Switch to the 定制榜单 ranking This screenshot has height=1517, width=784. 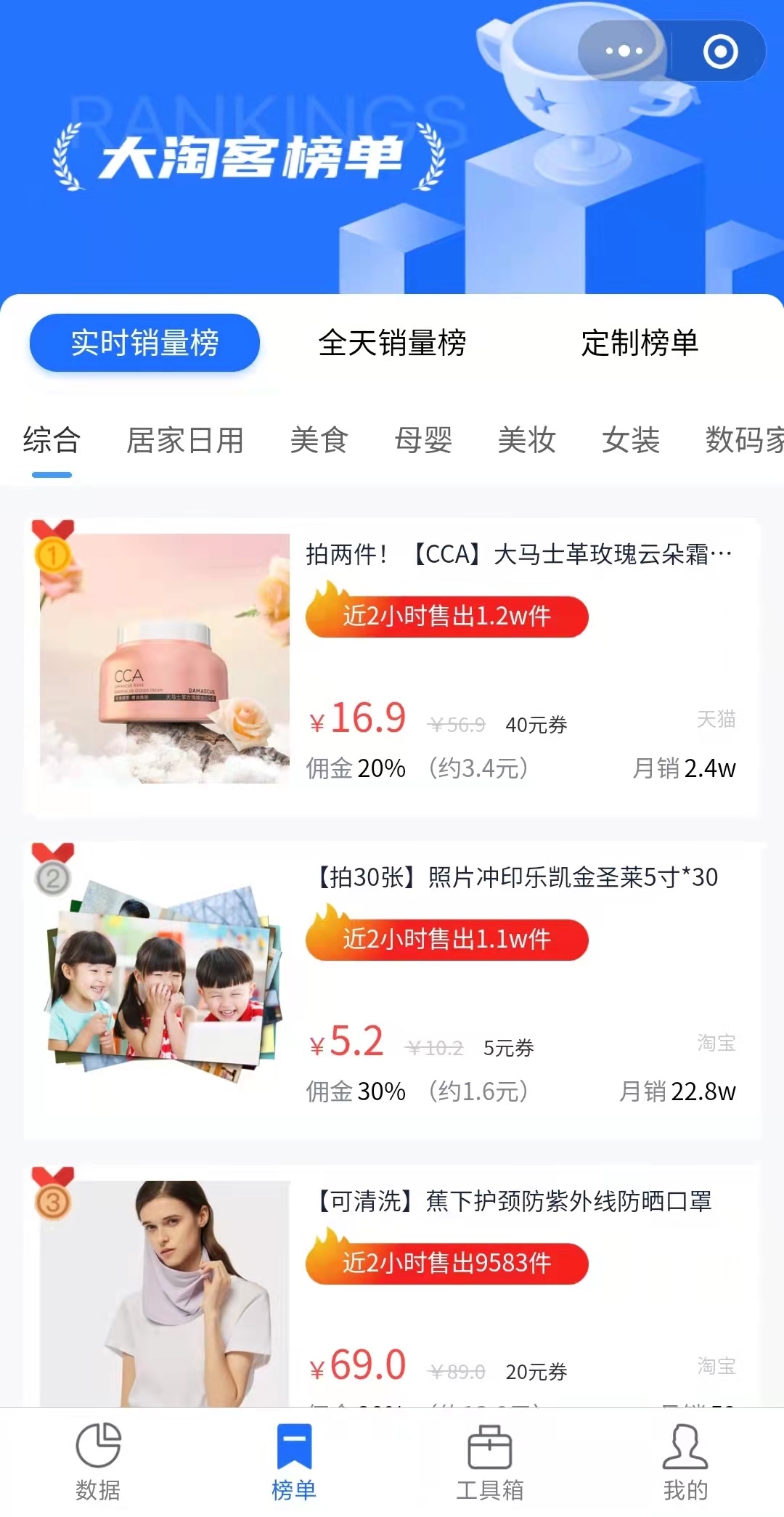(639, 343)
